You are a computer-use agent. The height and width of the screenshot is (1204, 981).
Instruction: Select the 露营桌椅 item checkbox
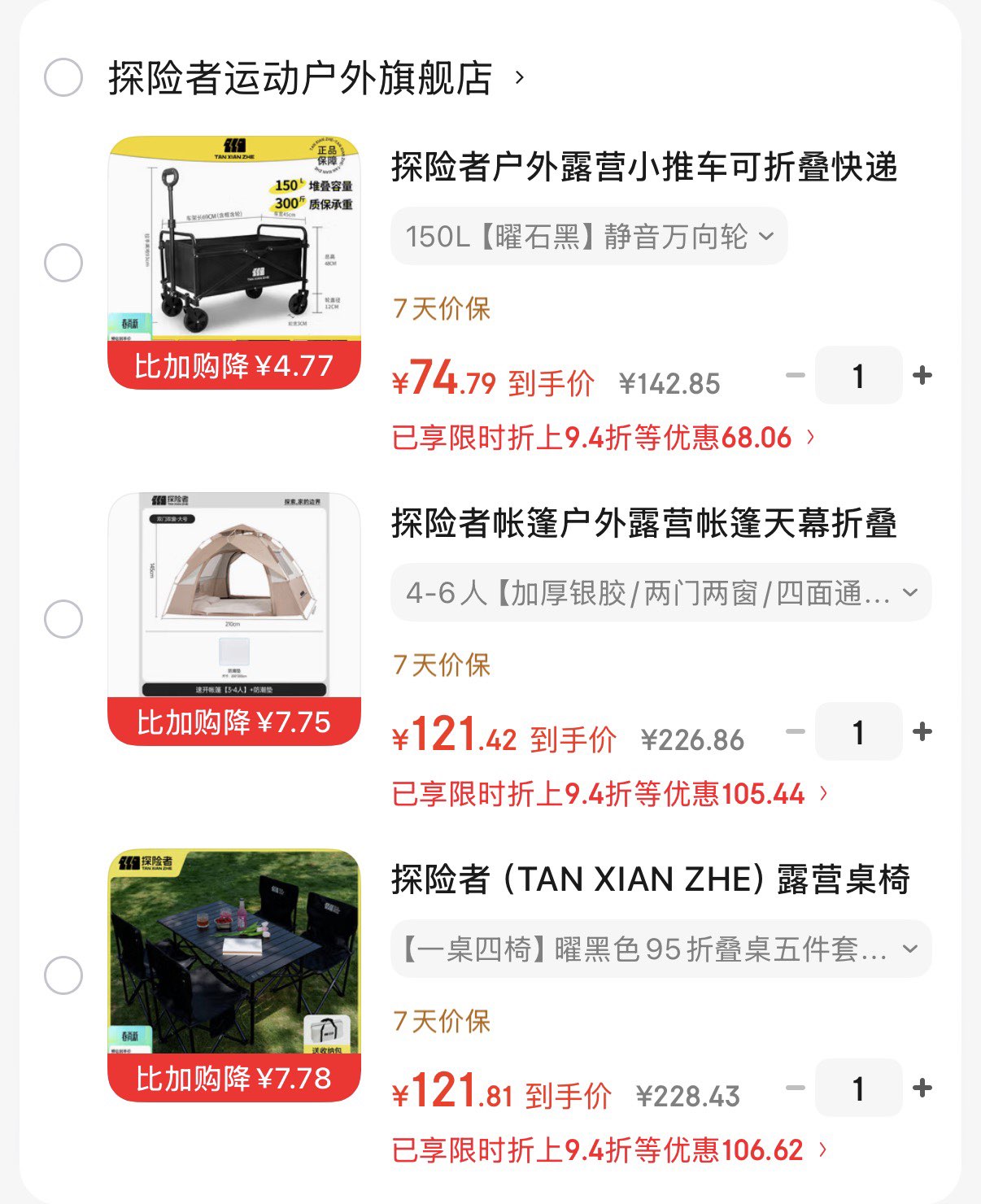pyautogui.click(x=63, y=975)
